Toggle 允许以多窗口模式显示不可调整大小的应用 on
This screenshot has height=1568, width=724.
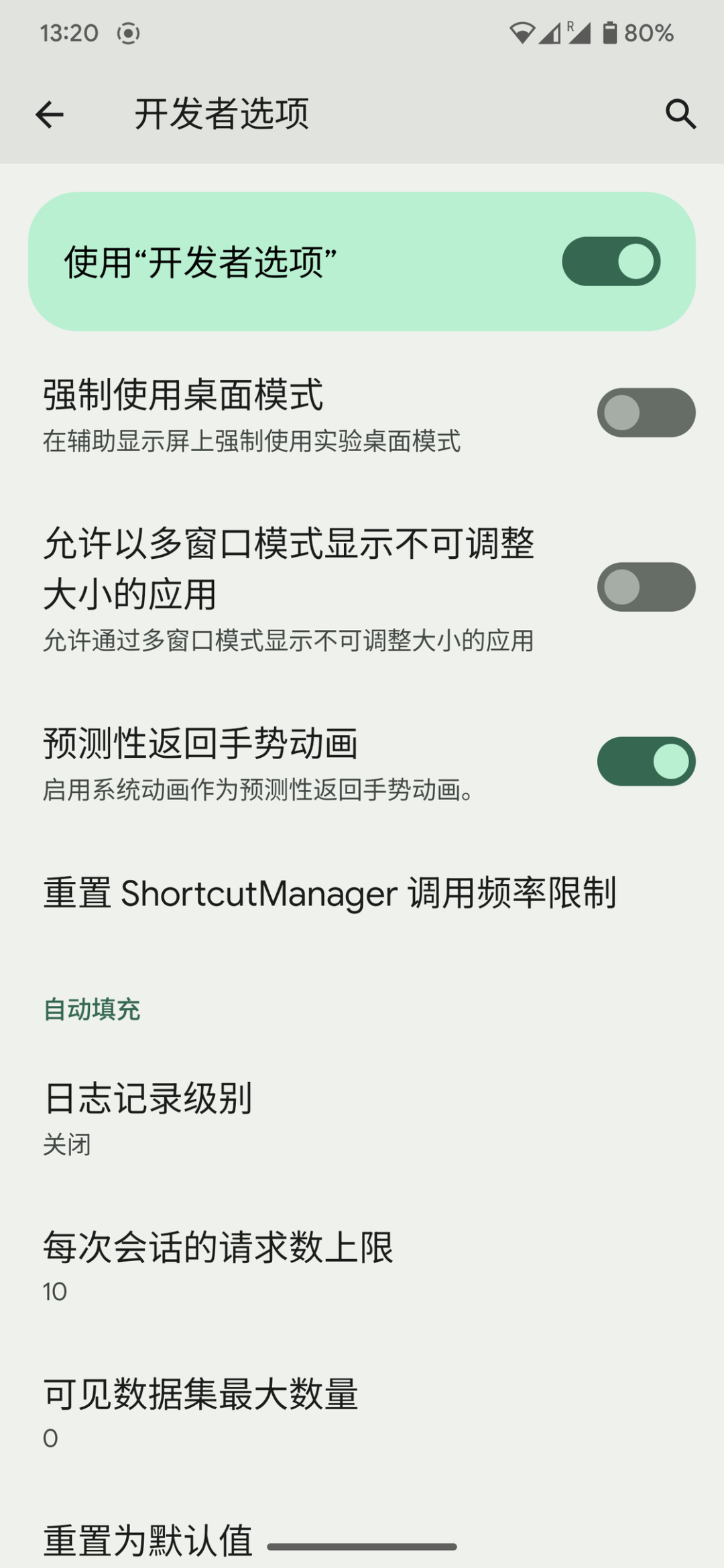pos(646,587)
